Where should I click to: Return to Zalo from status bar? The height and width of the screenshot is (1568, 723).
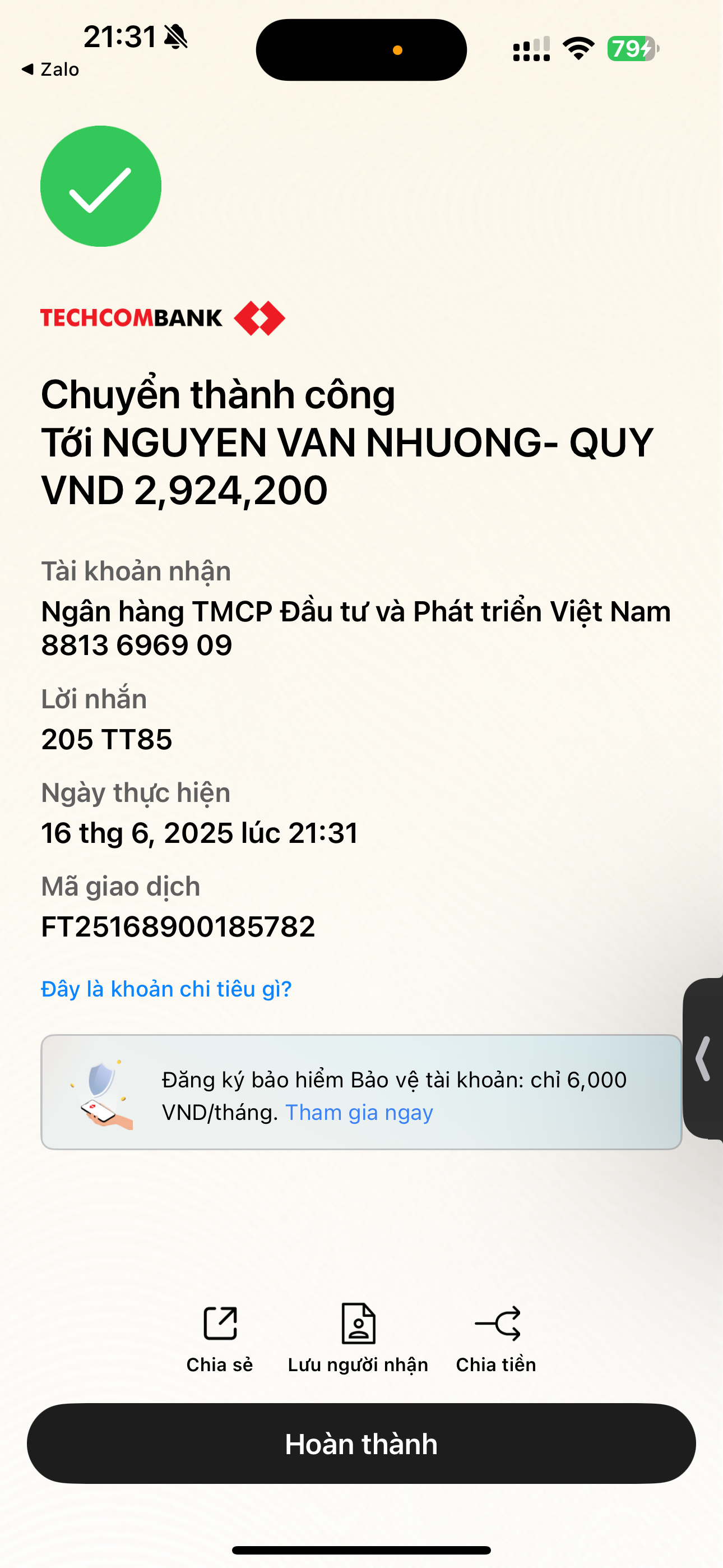coord(50,70)
